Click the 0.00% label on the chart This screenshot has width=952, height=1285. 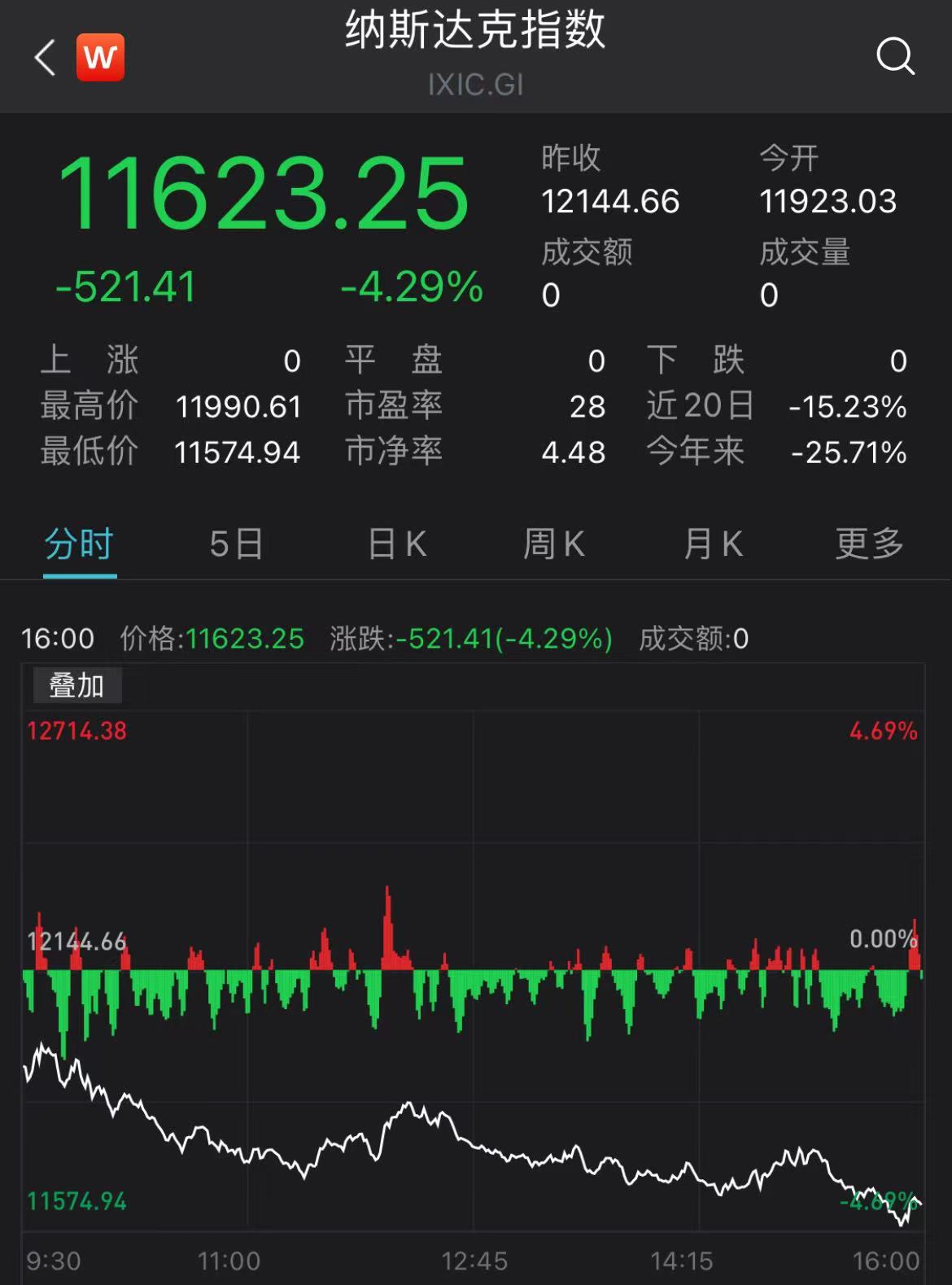coord(881,938)
